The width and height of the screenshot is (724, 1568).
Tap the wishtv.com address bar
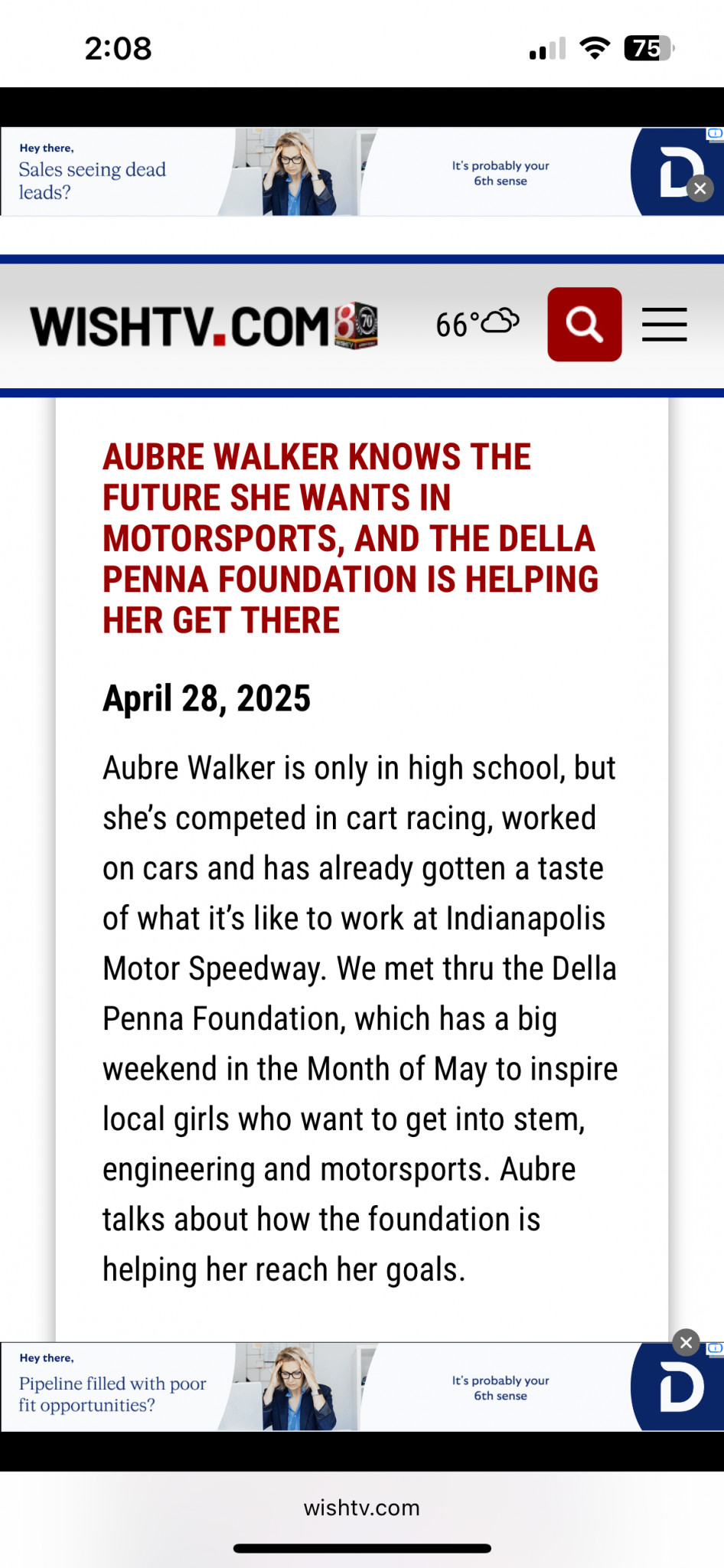pyautogui.click(x=362, y=1508)
